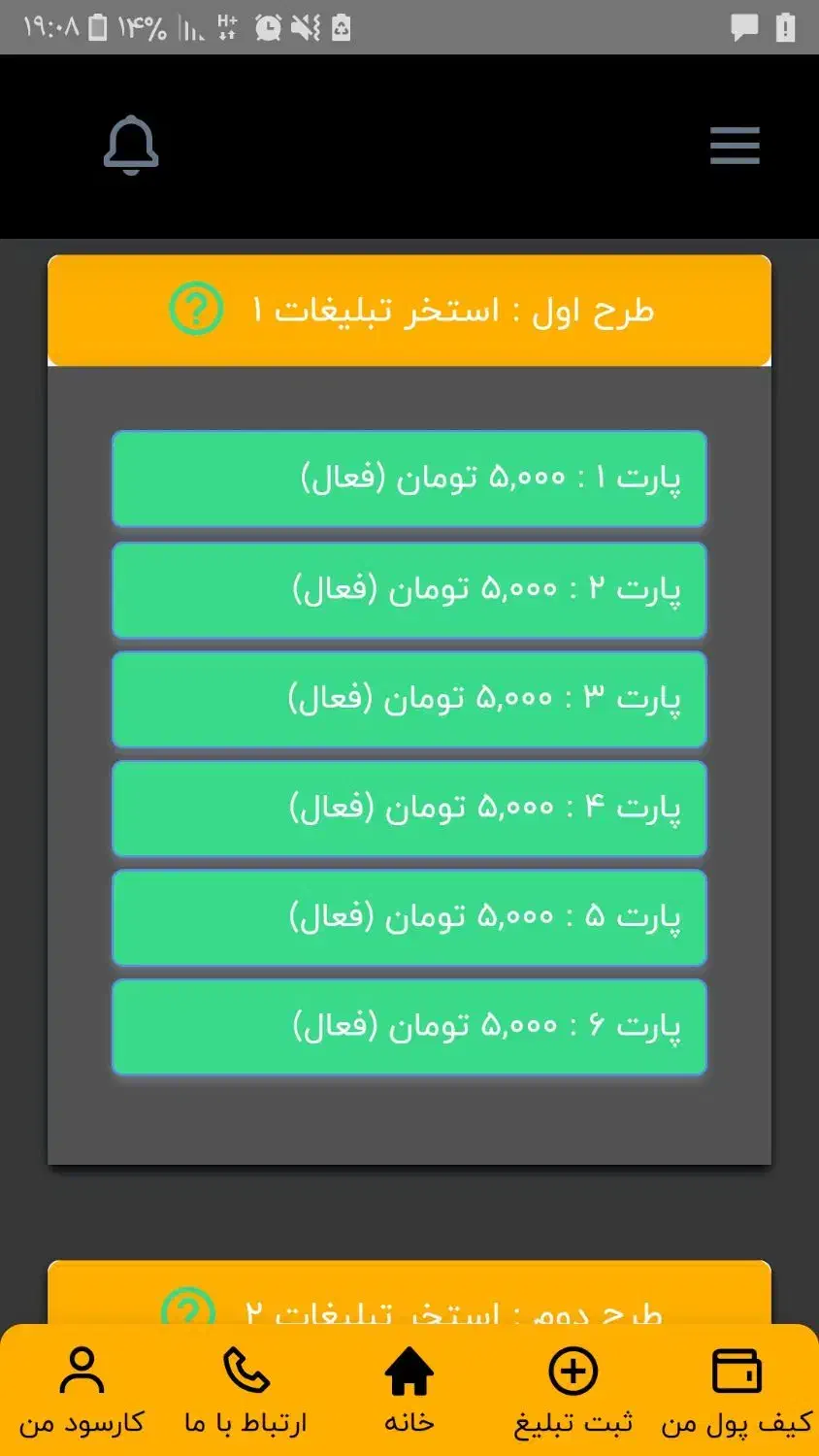
Task: Open the notification bell icon
Action: [130, 146]
